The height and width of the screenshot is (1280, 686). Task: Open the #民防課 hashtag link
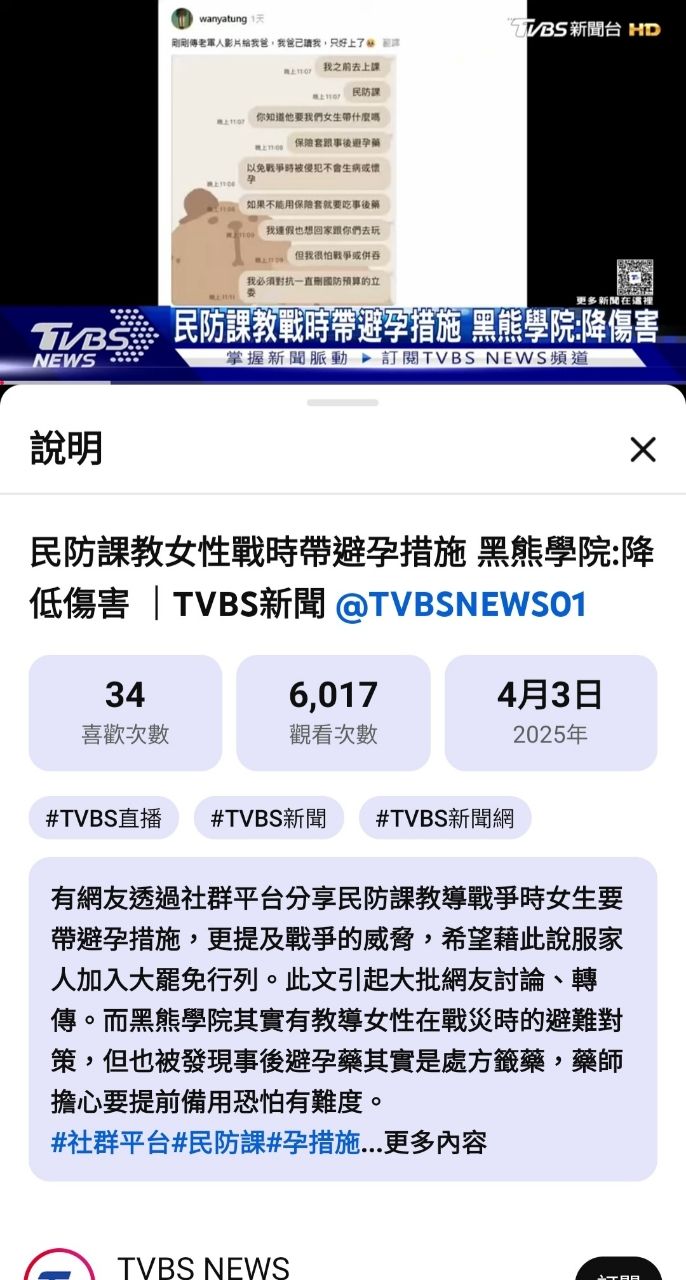(x=218, y=1142)
